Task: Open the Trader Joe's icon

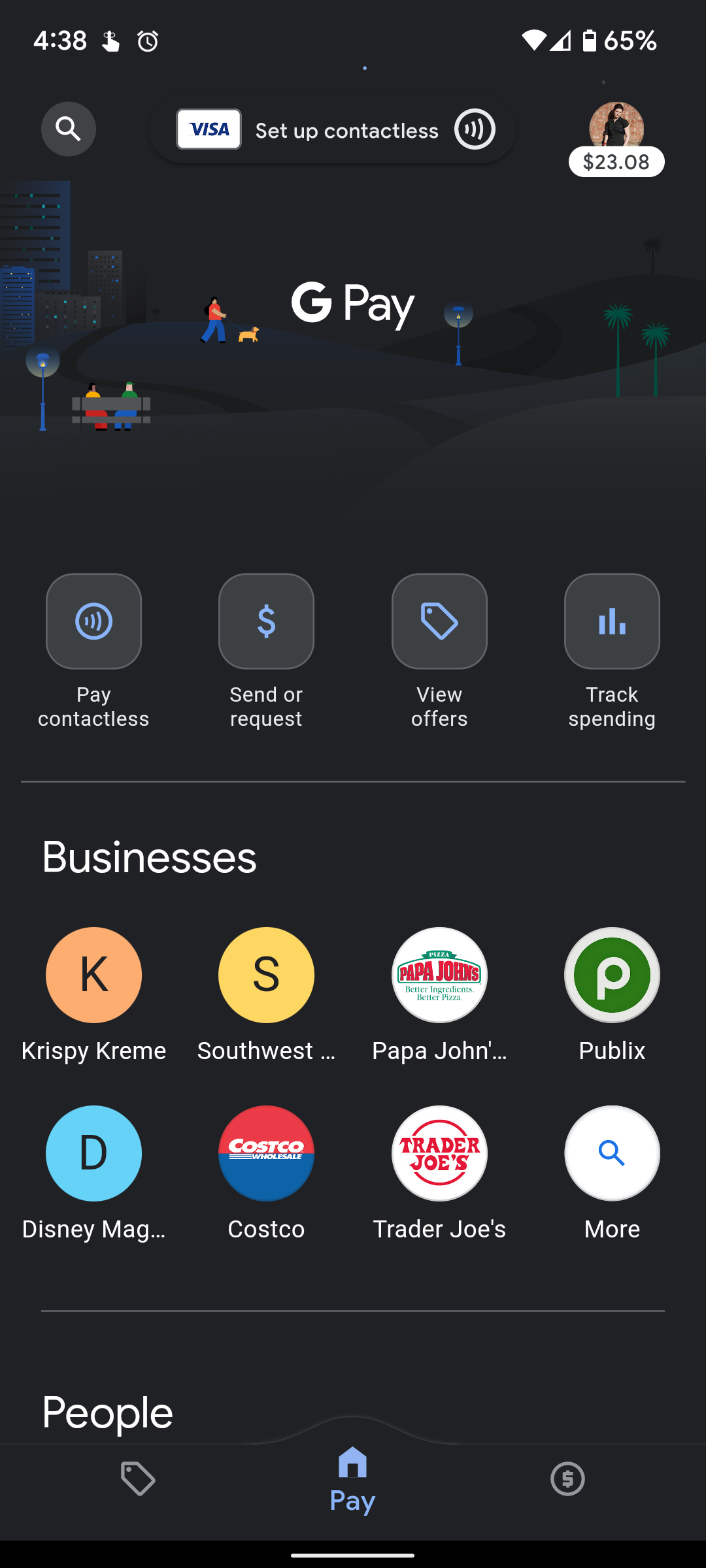Action: [439, 1154]
